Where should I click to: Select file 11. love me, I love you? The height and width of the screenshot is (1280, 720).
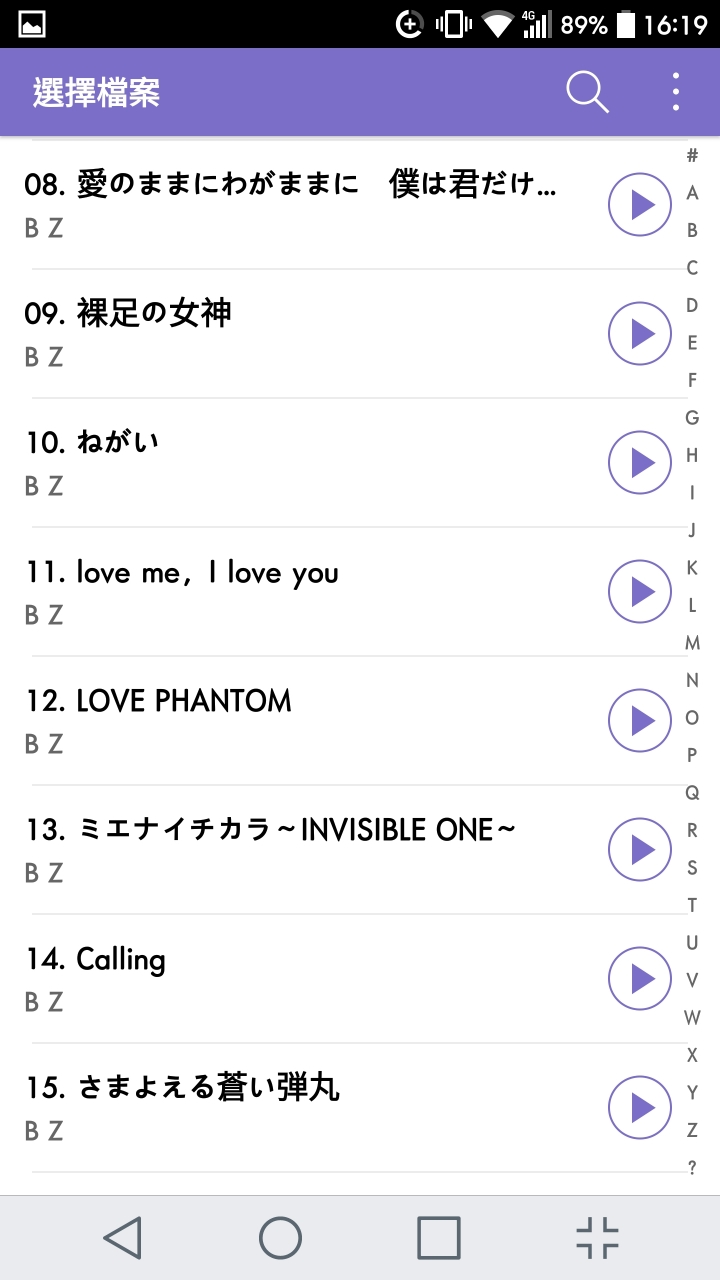tap(300, 592)
